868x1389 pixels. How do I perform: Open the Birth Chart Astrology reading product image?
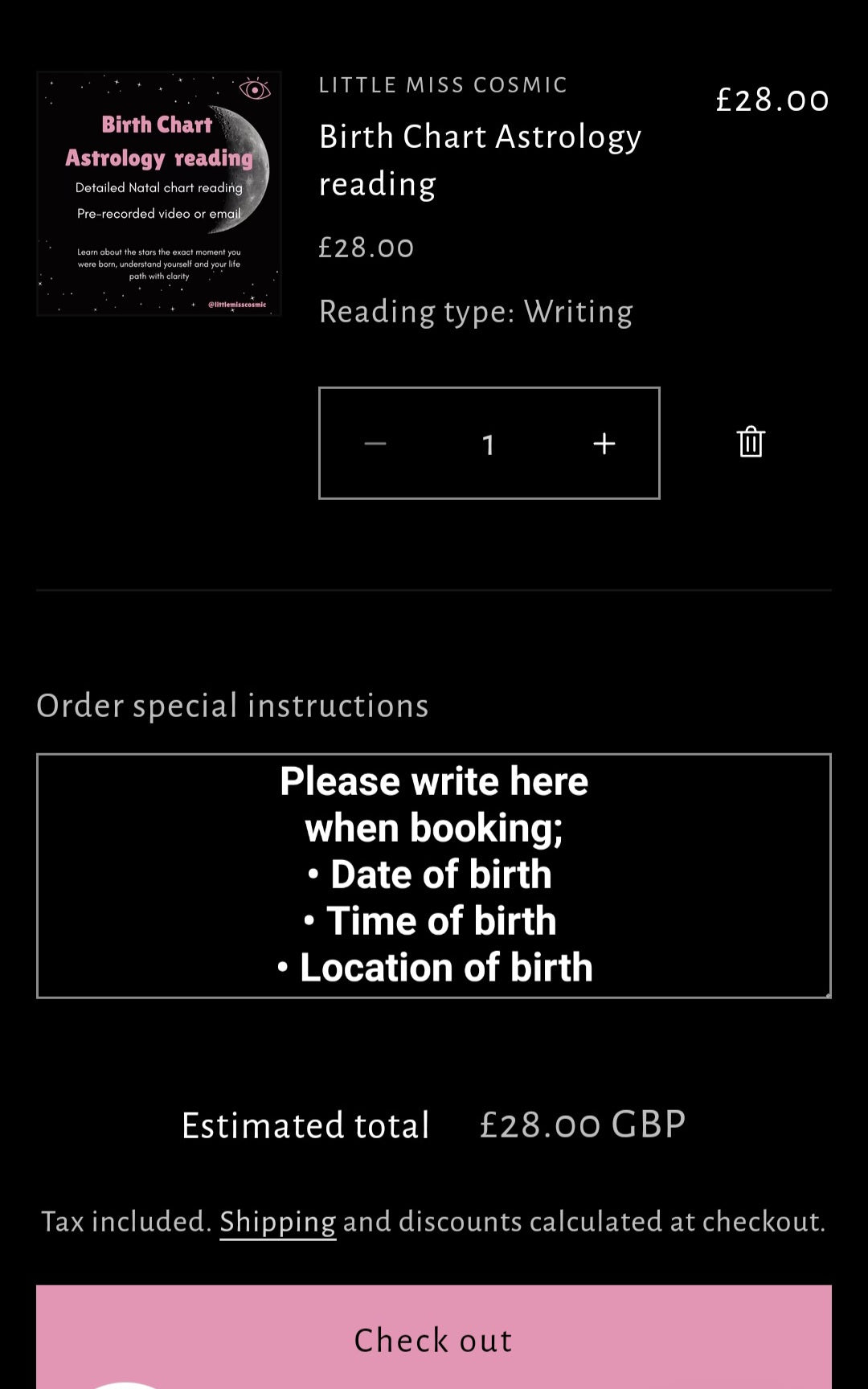pos(159,194)
